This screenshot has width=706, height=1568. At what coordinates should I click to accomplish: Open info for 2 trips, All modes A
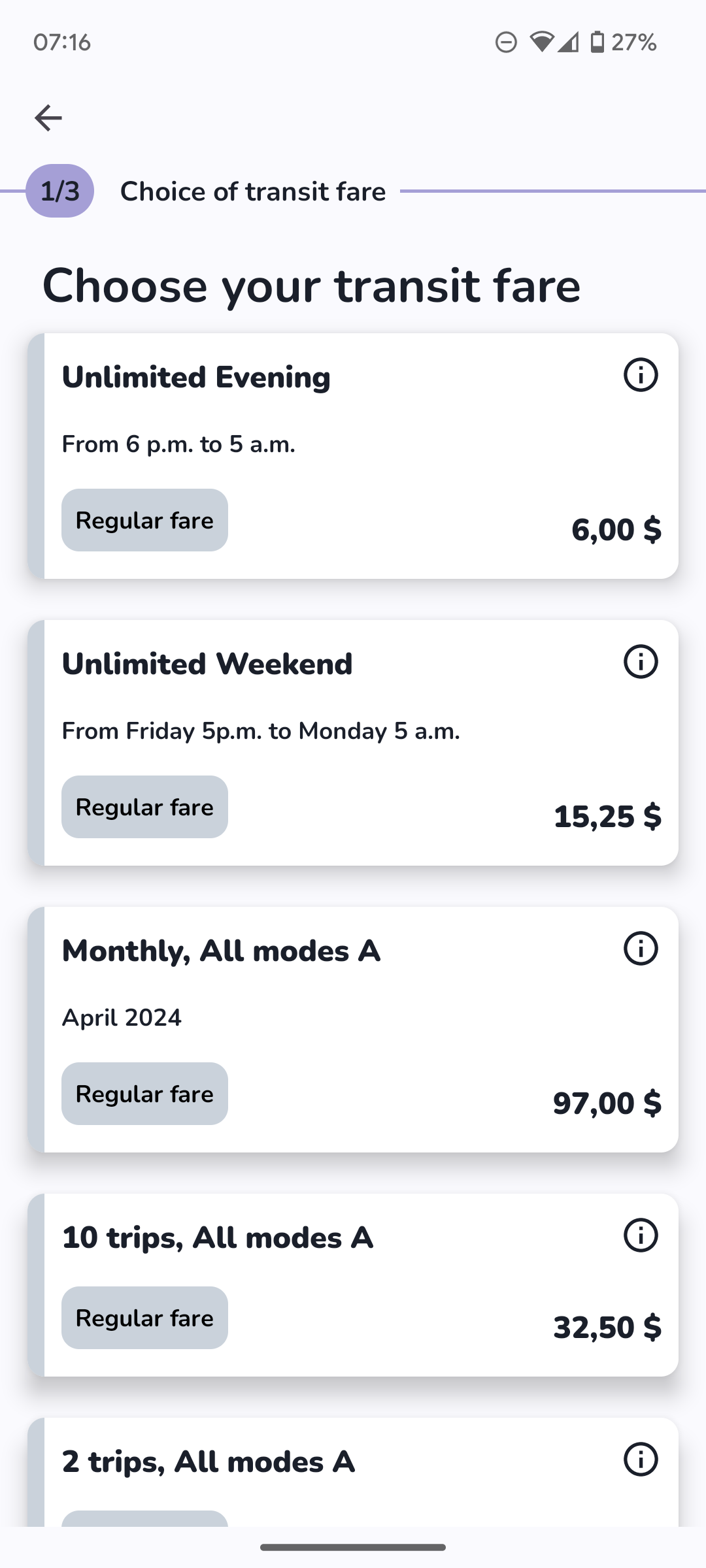coord(641,1460)
